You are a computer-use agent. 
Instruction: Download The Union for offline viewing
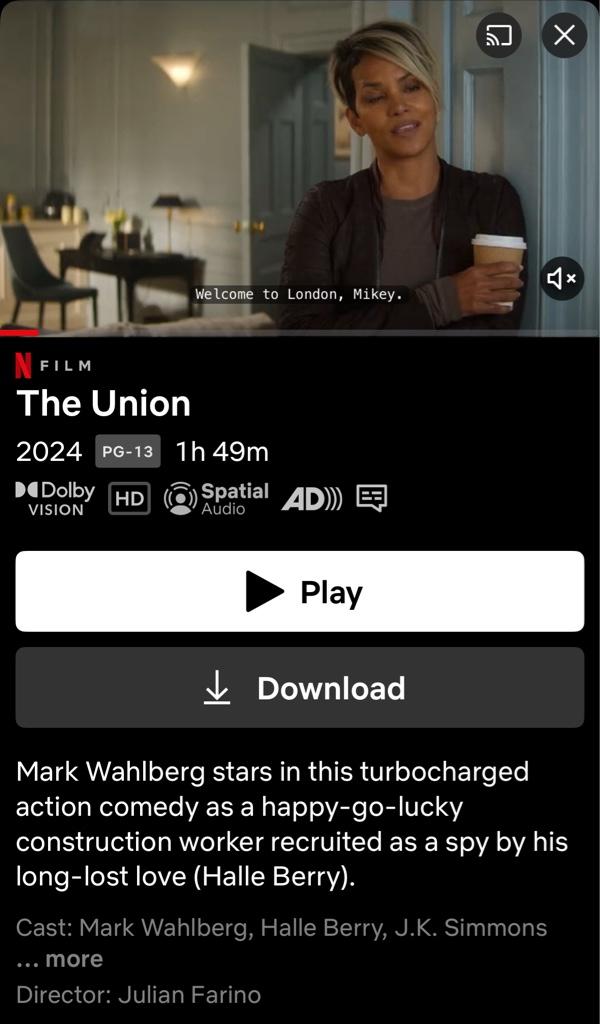click(300, 688)
